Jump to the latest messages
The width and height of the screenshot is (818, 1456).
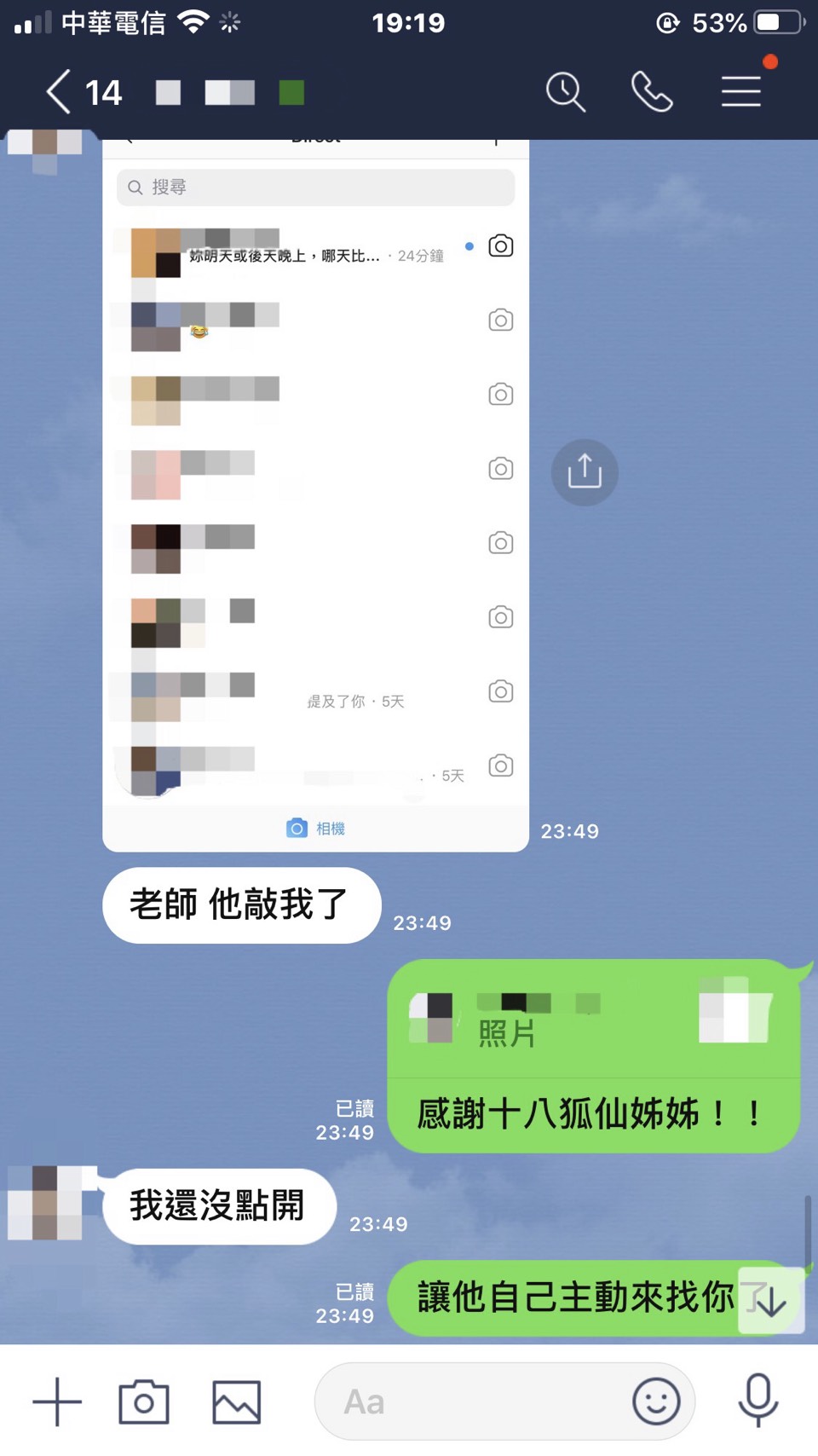(x=771, y=1300)
